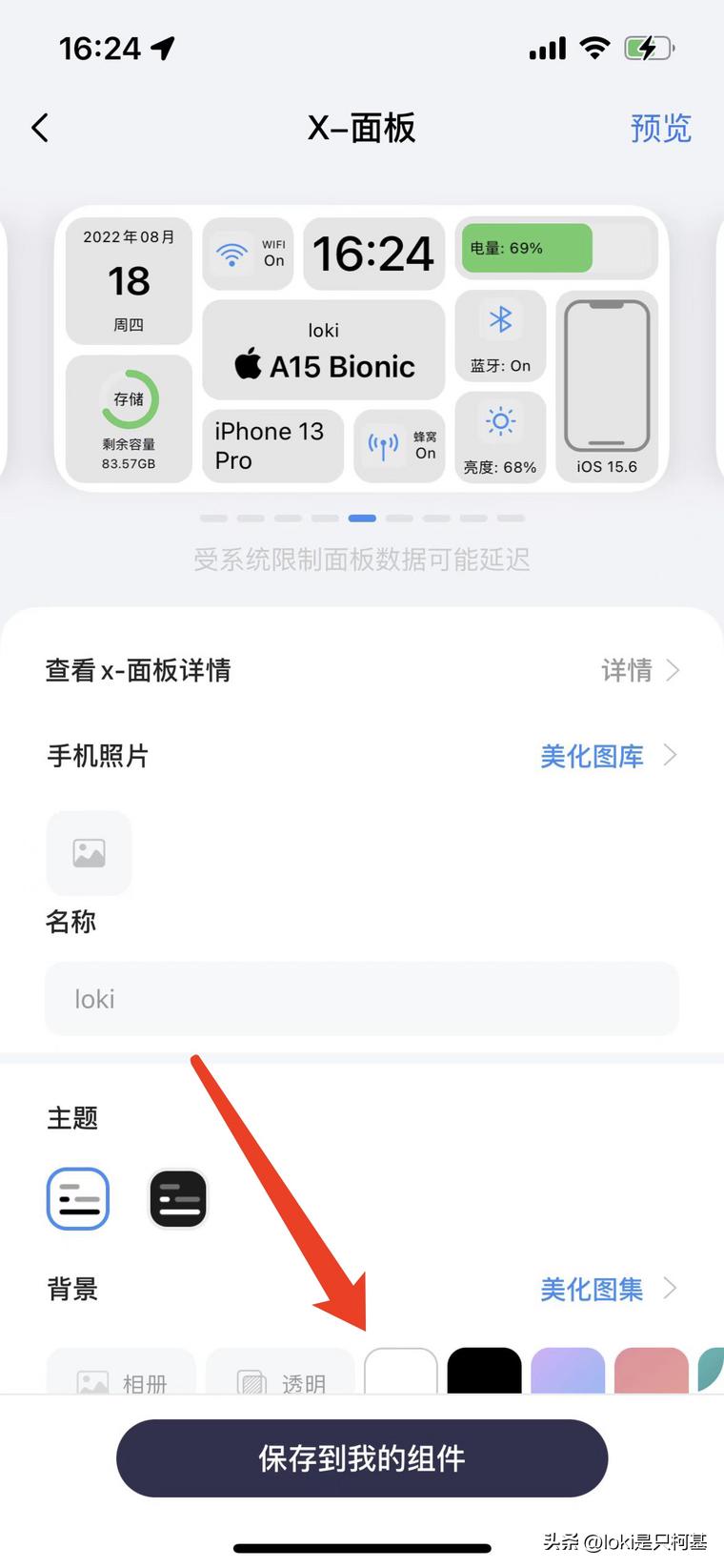The image size is (724, 1568).
Task: Switch to the fifth page dot under the widget
Action: click(362, 518)
